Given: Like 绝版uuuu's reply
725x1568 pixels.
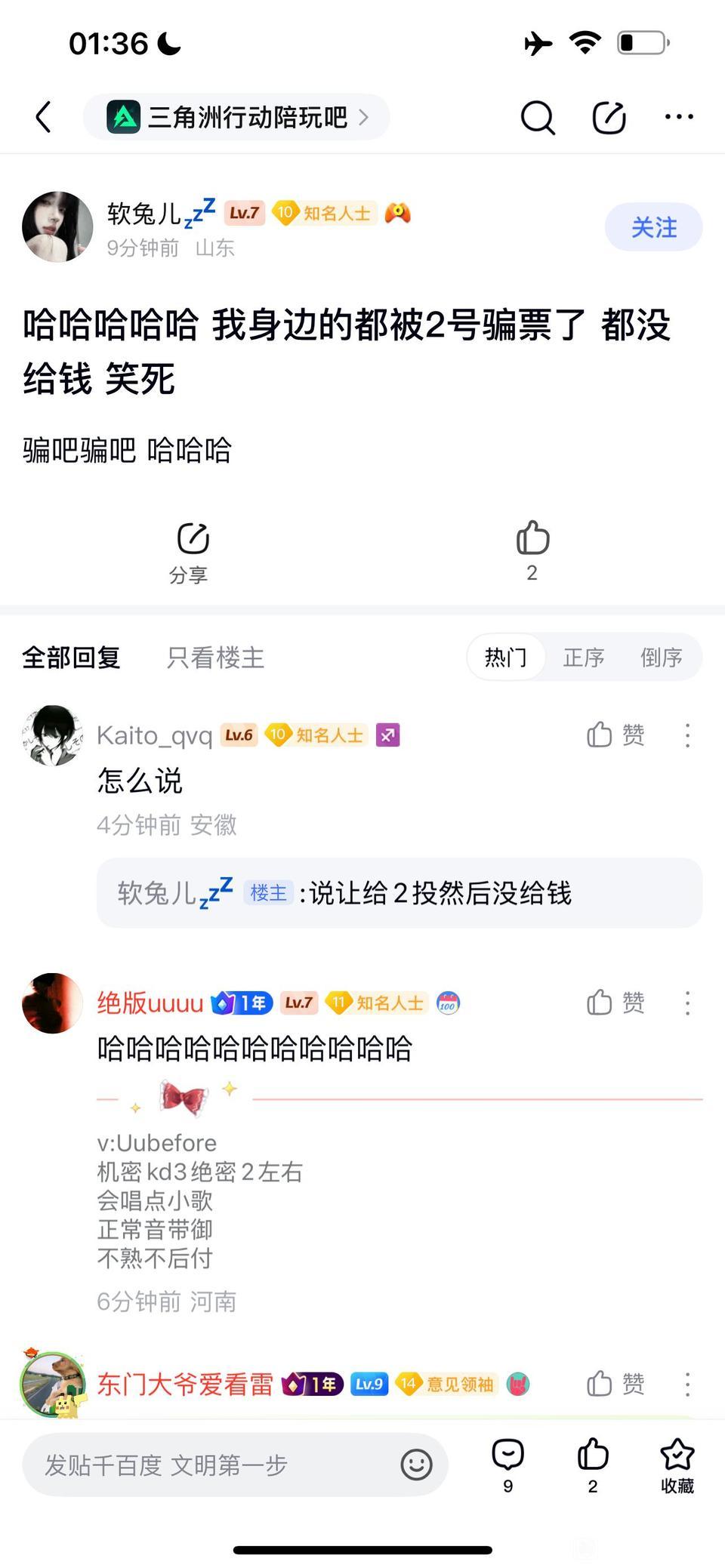Looking at the screenshot, I should click(615, 1003).
